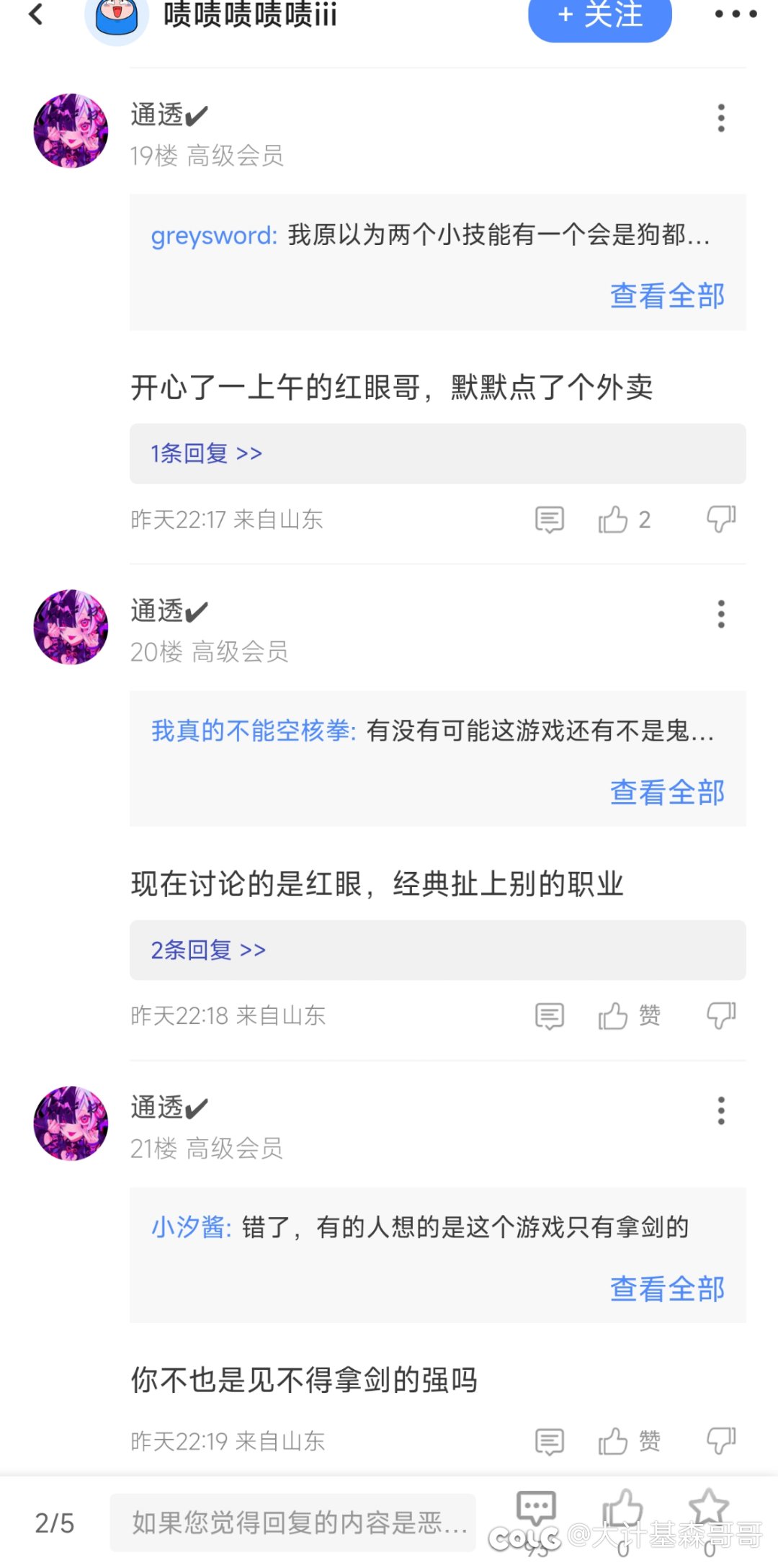778x1568 pixels.
Task: Like the 21楼 comment
Action: 614,1441
